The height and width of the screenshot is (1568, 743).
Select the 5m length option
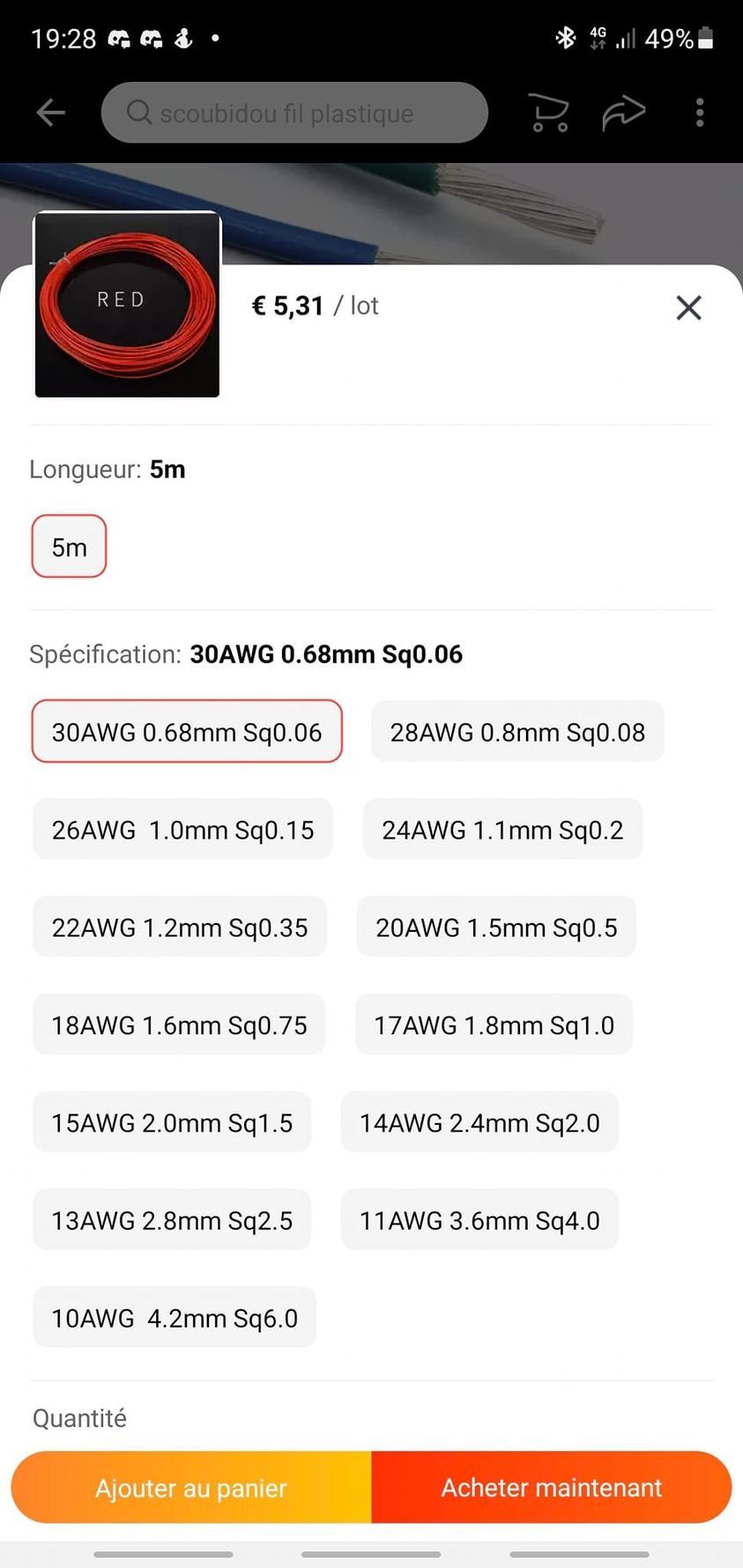click(70, 546)
